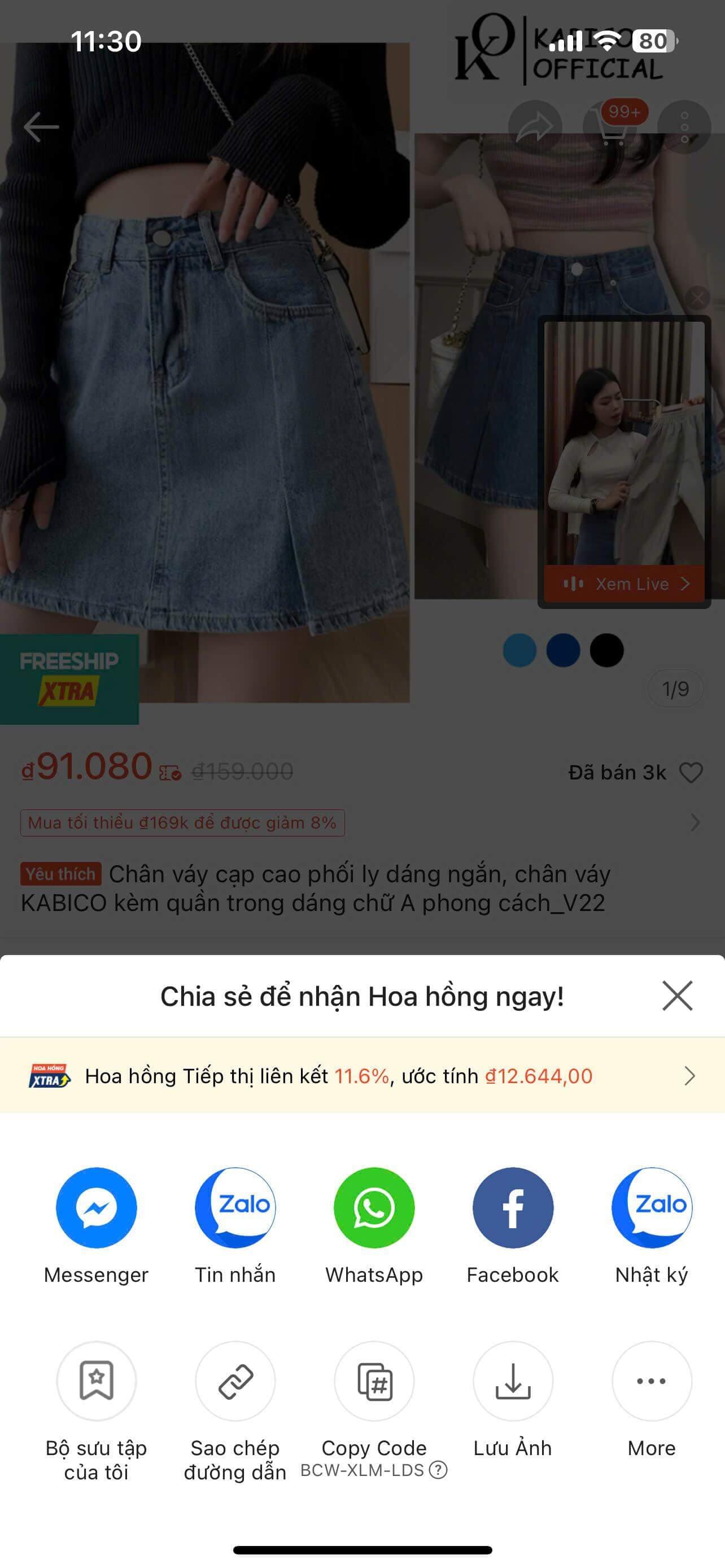Save image with Lưu Ảnh
Image resolution: width=725 pixels, height=1568 pixels.
coord(513,1381)
